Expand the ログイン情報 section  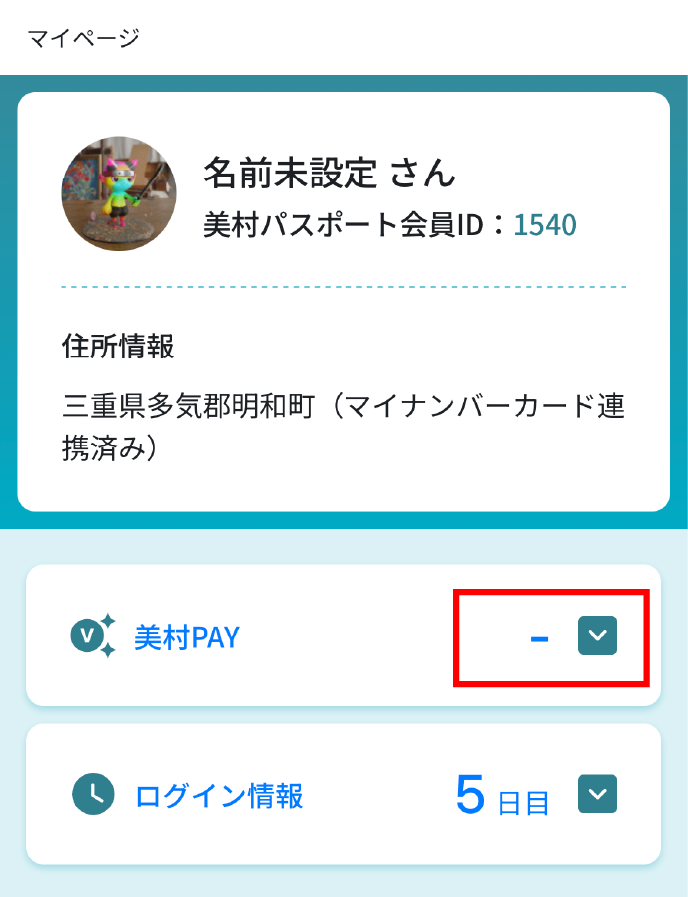597,794
